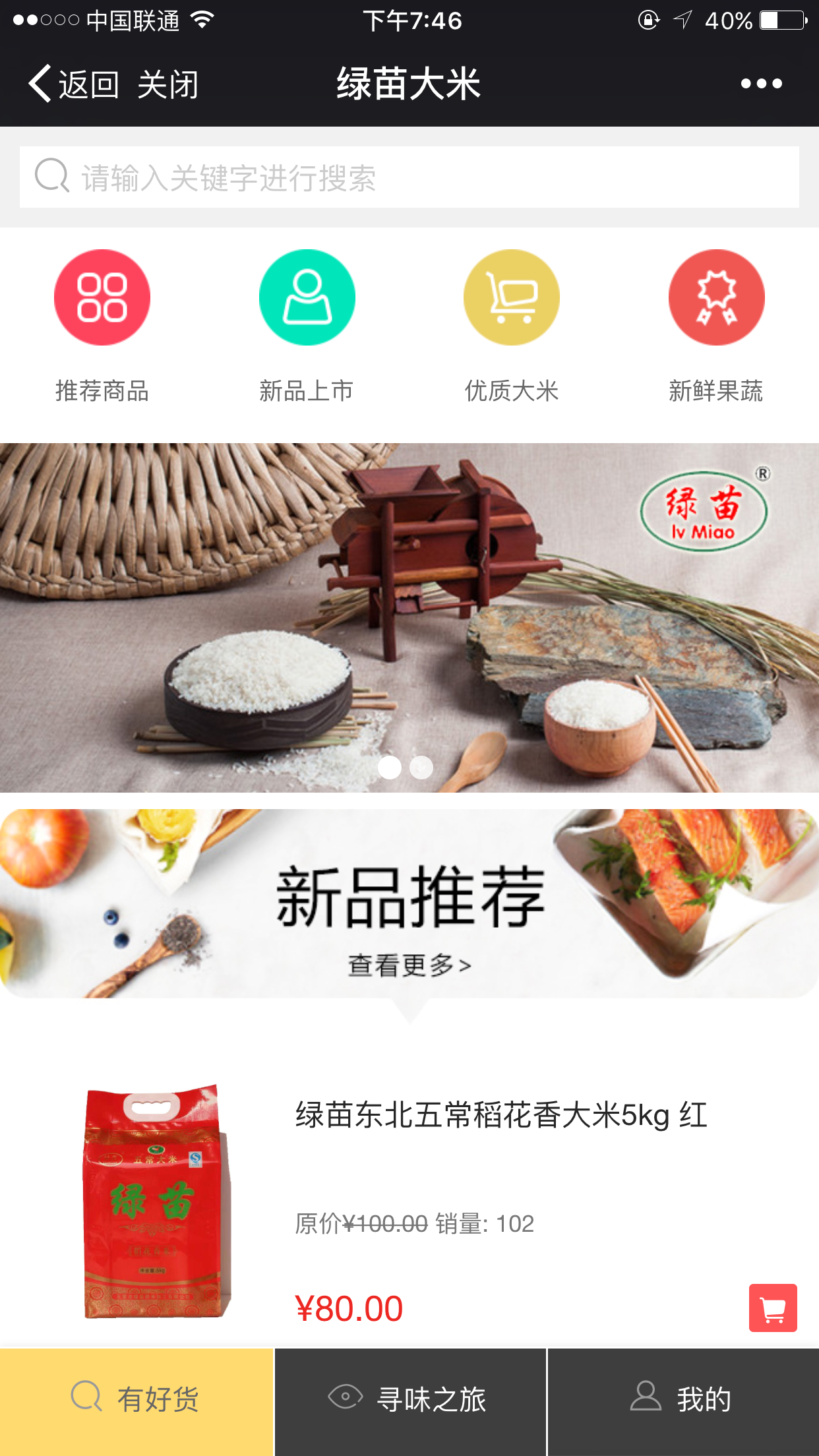The width and height of the screenshot is (819, 1456).
Task: Add the ¥80.00 rice to cart
Action: click(773, 1308)
